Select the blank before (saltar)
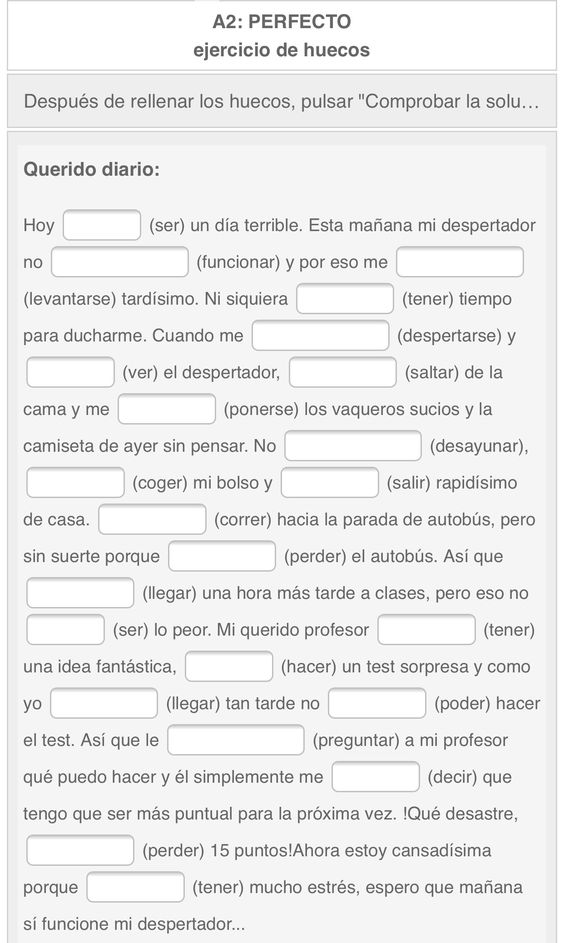Image resolution: width=564 pixels, height=943 pixels. (343, 372)
